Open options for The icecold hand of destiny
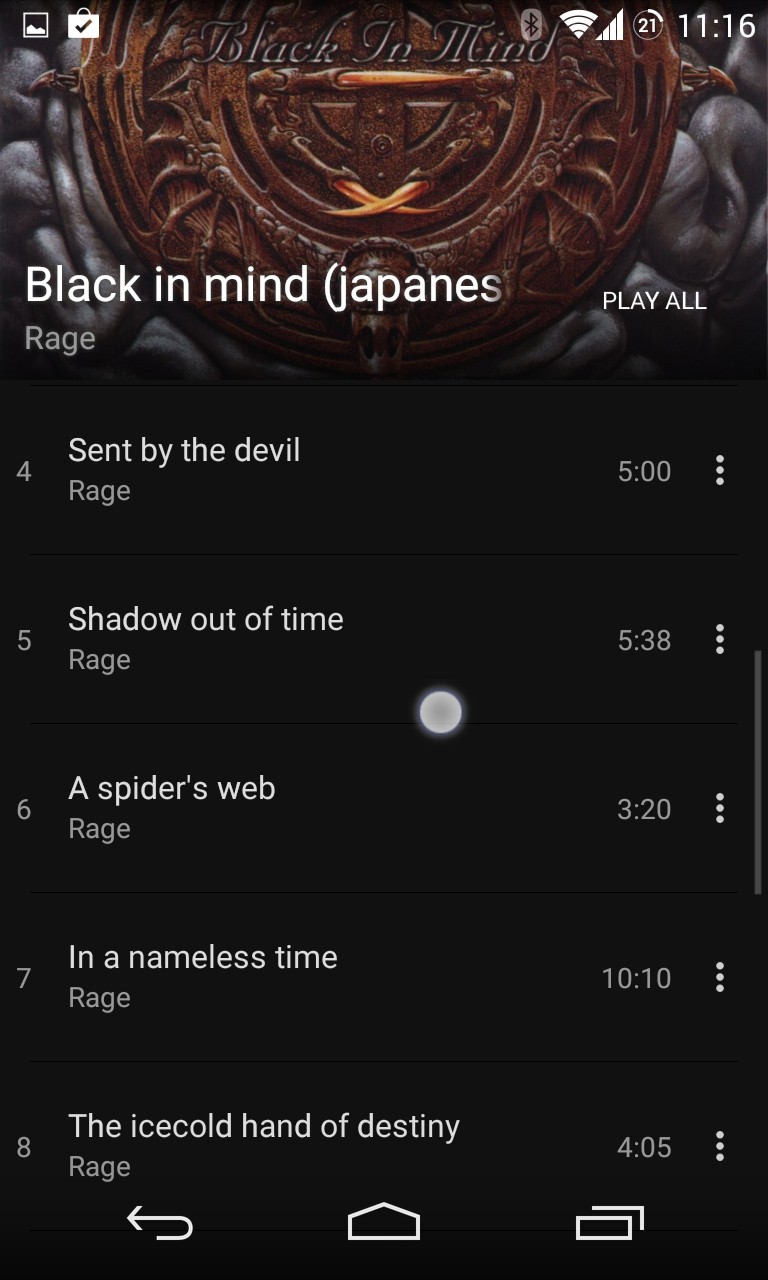Viewport: 768px width, 1280px height. click(719, 1146)
